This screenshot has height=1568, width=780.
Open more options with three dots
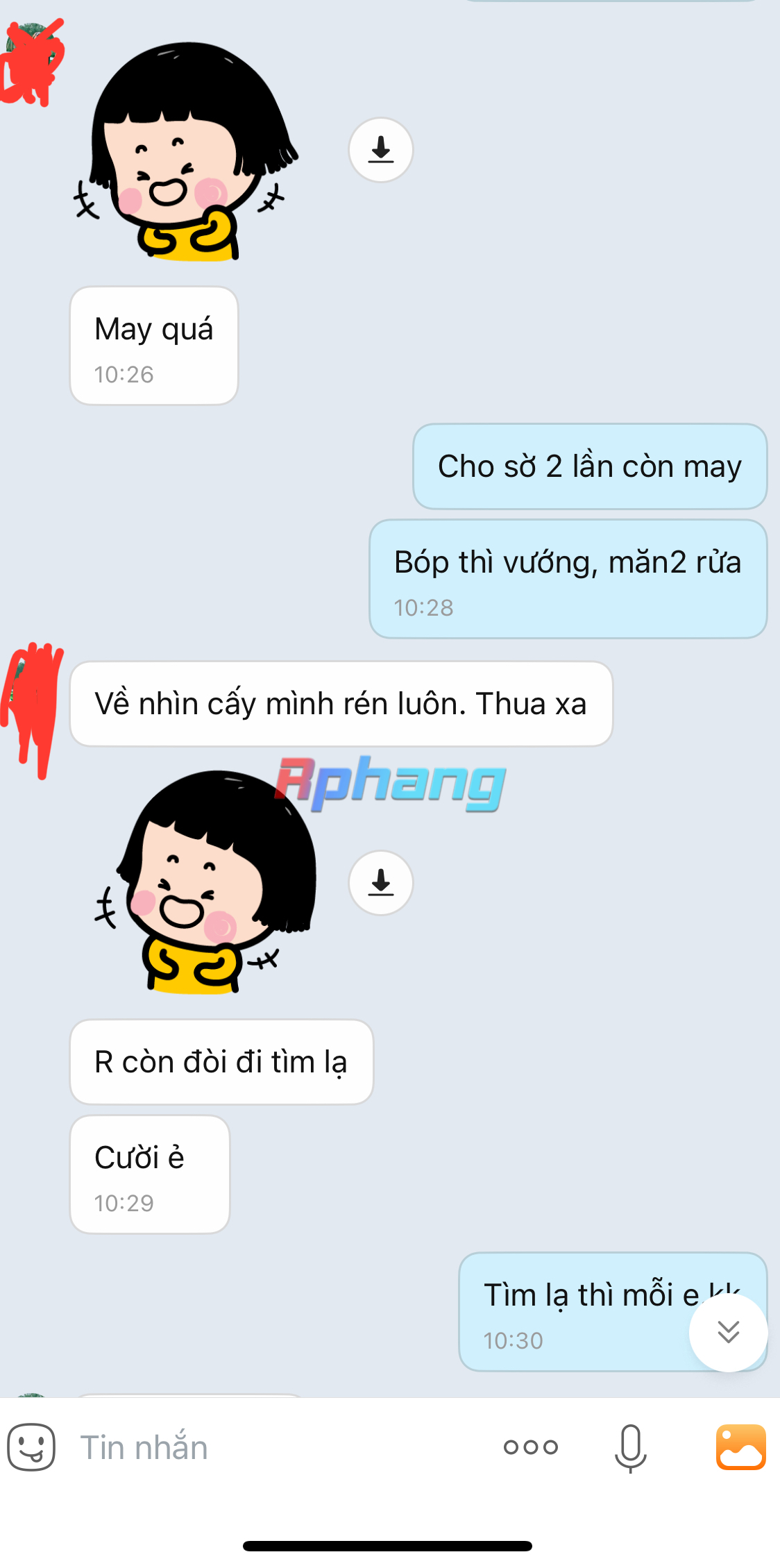point(531,1447)
